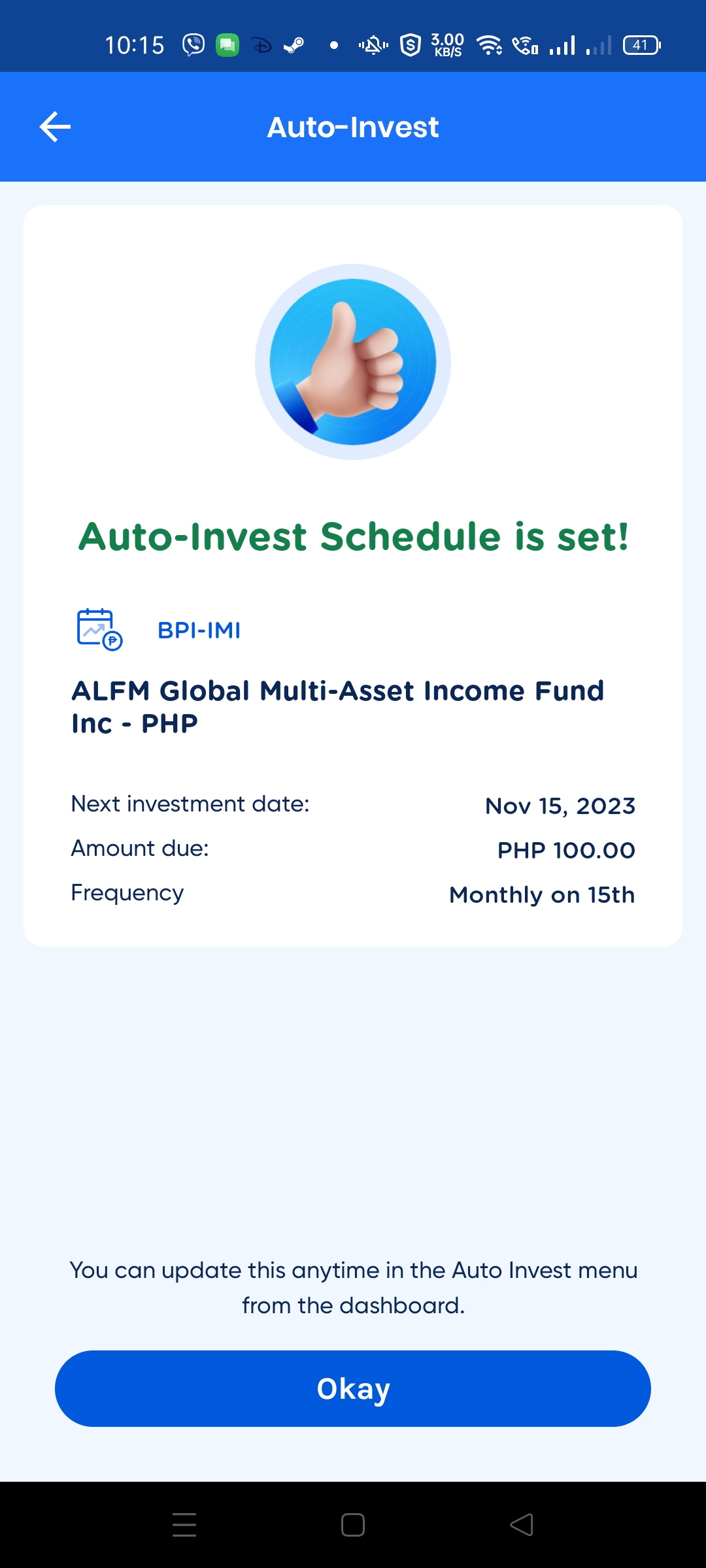Tap the clock showing 10:15
The width and height of the screenshot is (706, 1568).
[x=133, y=44]
